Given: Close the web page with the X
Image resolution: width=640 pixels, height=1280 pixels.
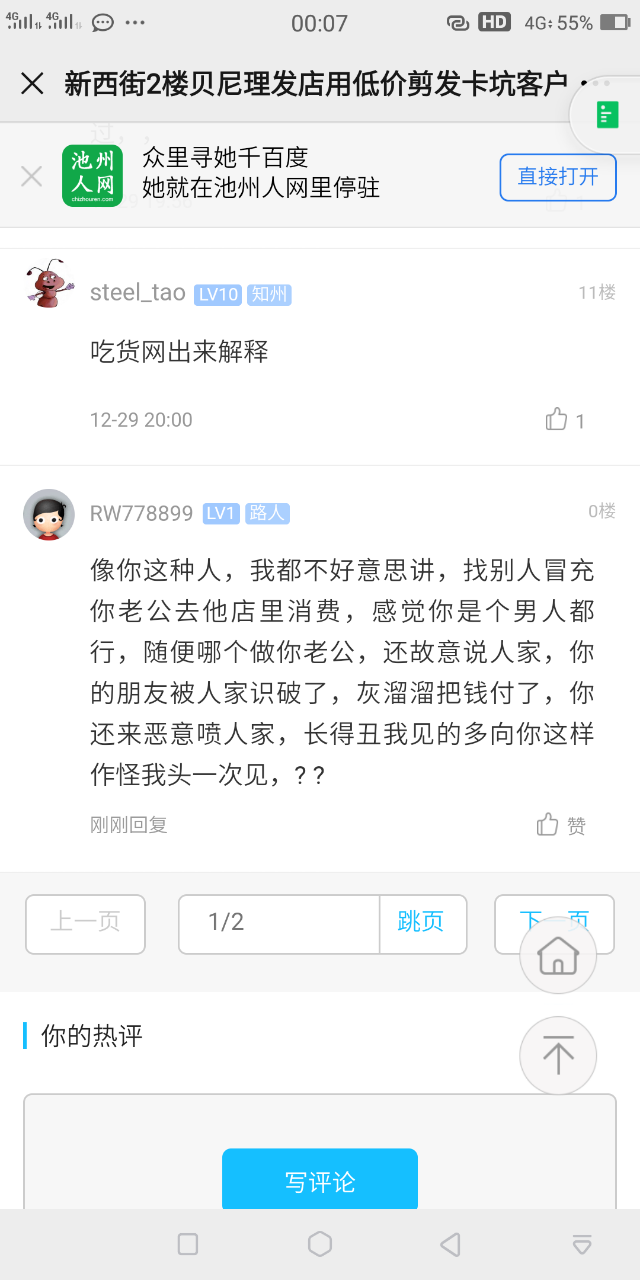Looking at the screenshot, I should coord(32,84).
